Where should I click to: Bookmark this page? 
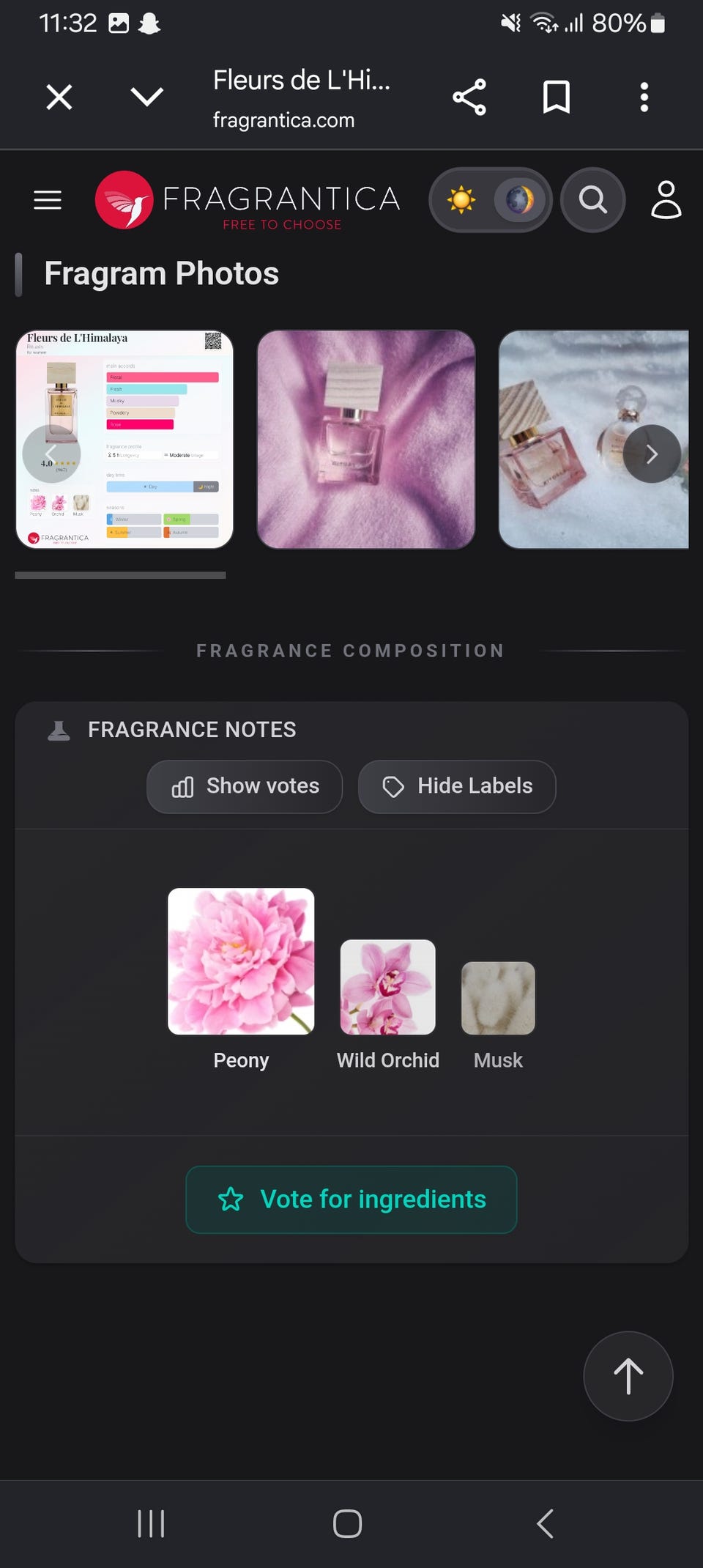[557, 97]
